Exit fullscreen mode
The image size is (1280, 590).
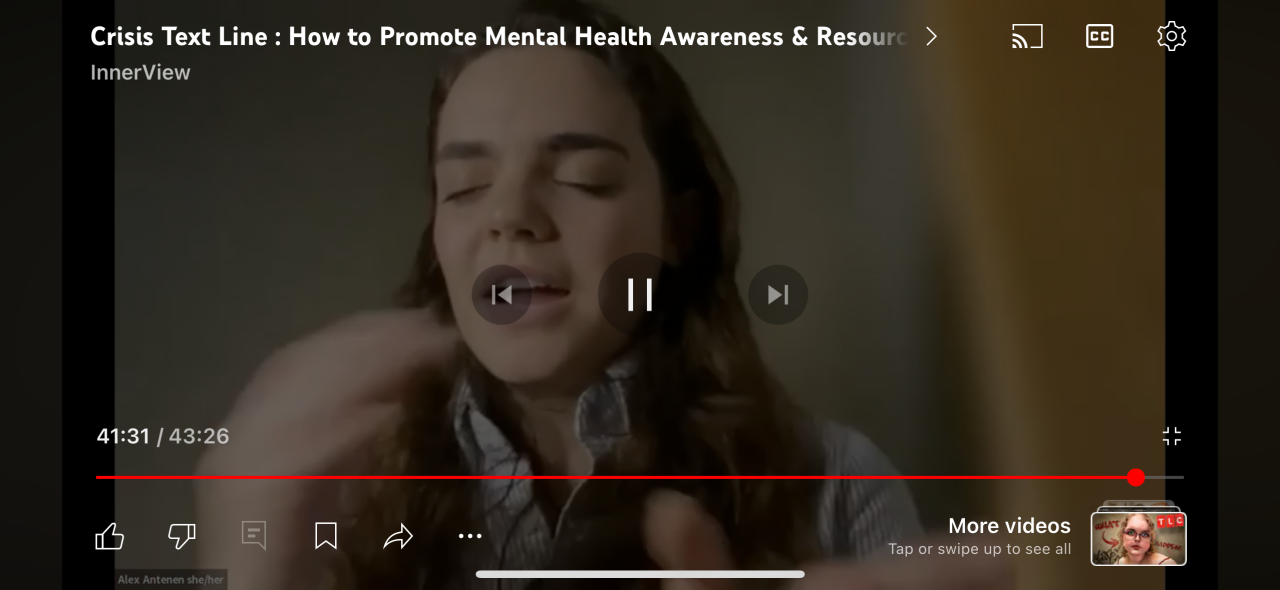[1172, 436]
